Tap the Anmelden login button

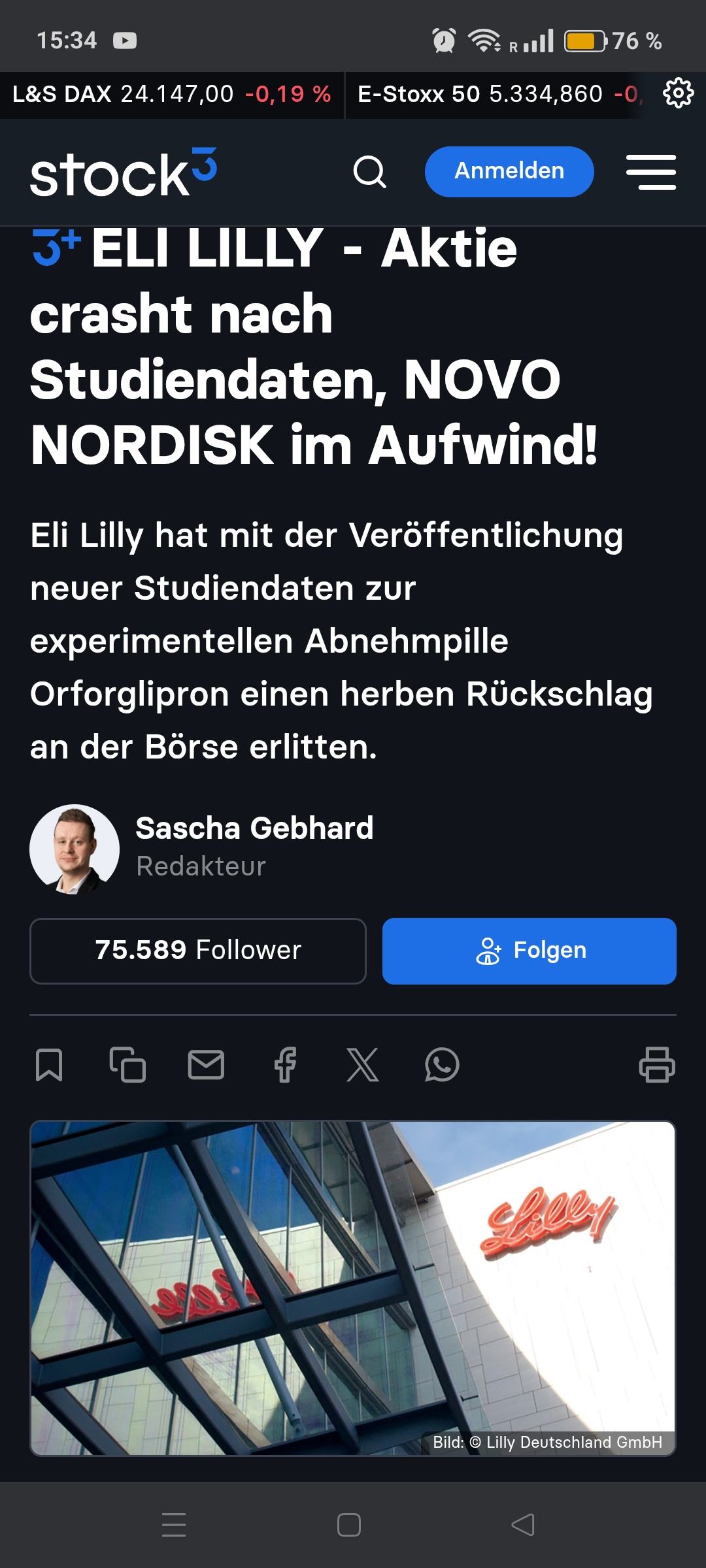[x=509, y=172]
